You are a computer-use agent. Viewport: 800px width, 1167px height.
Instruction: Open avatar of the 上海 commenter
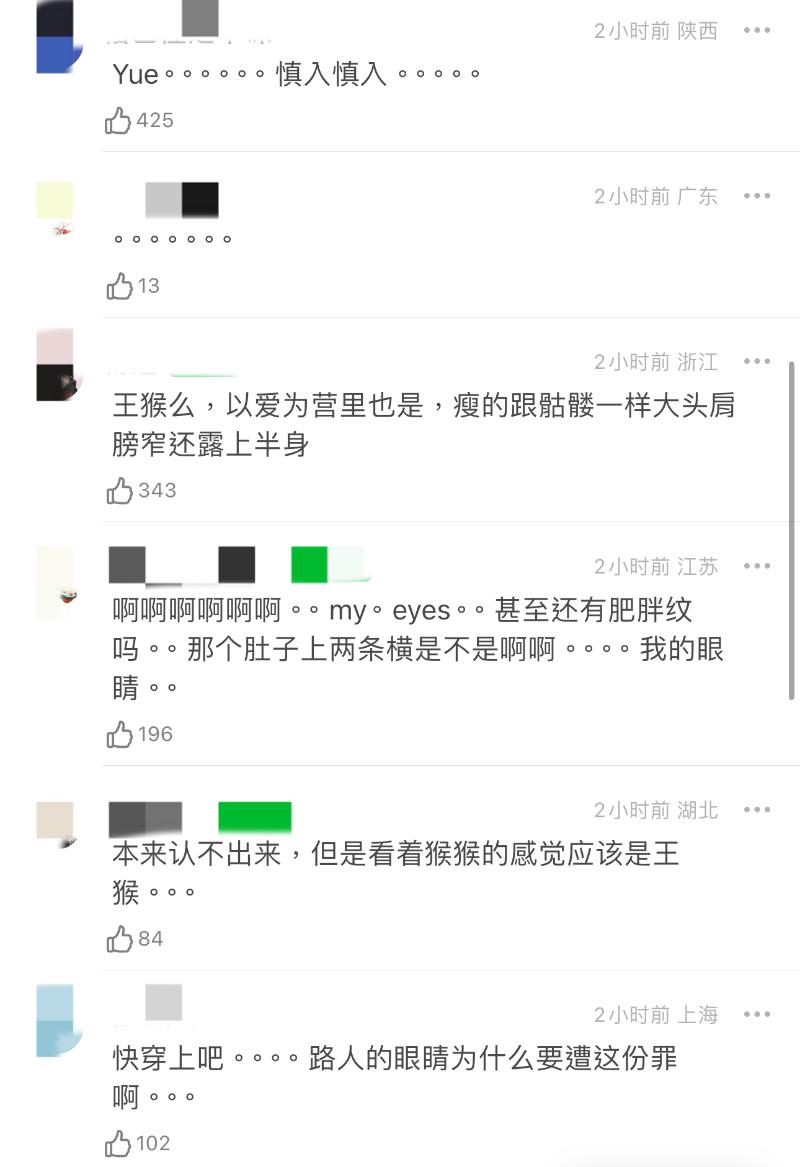55,1020
